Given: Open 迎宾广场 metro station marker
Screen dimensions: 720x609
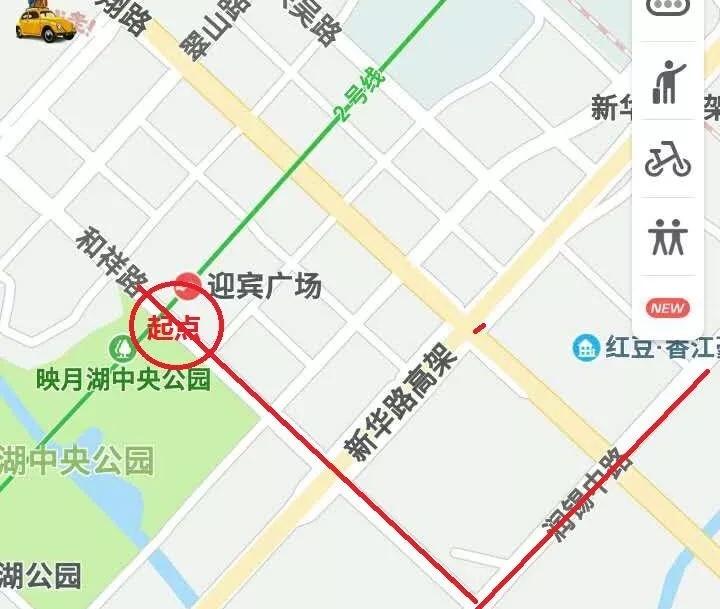Looking at the screenshot, I should 187,285.
